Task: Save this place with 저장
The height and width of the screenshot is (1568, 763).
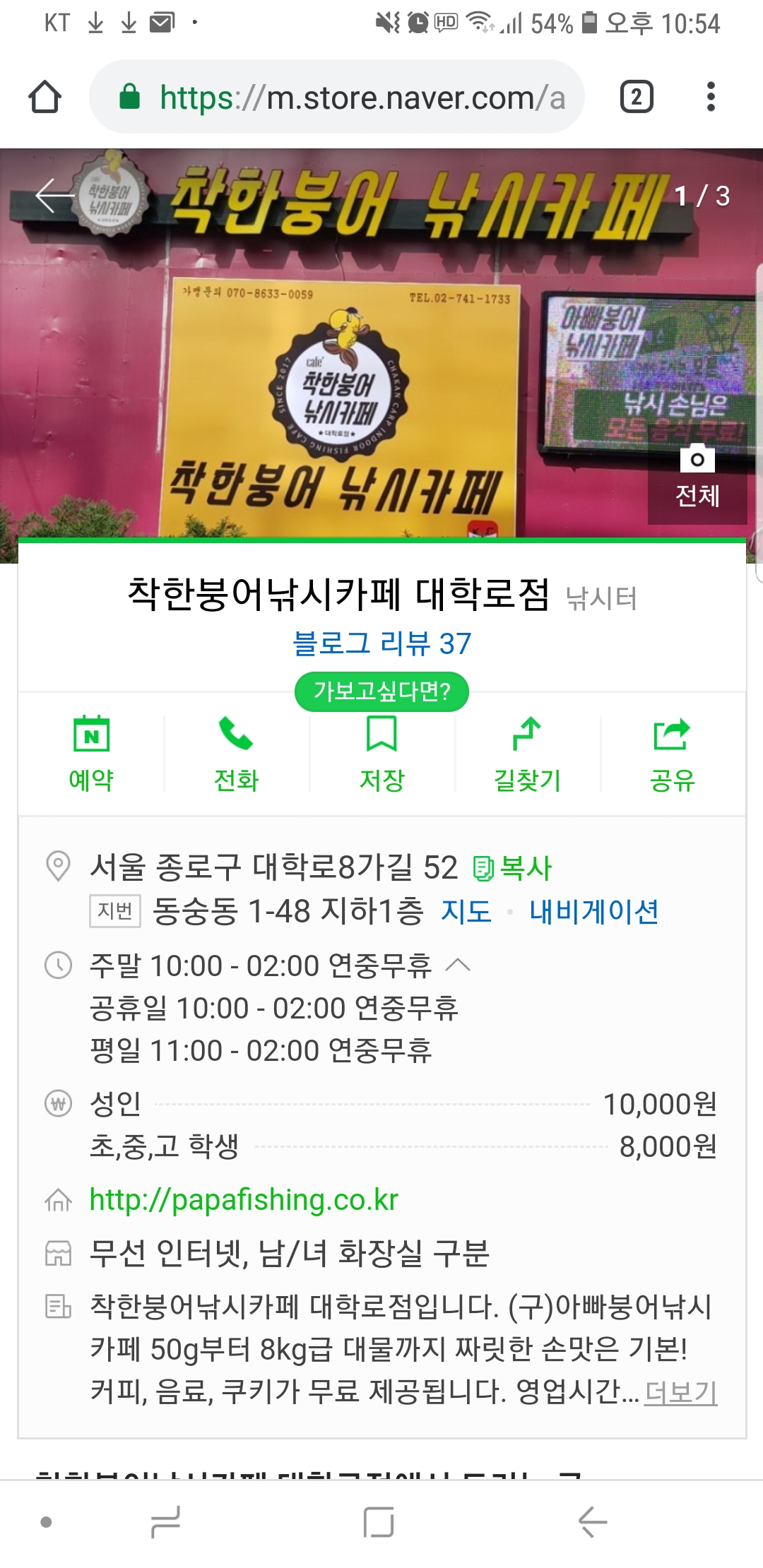Action: tap(381, 754)
